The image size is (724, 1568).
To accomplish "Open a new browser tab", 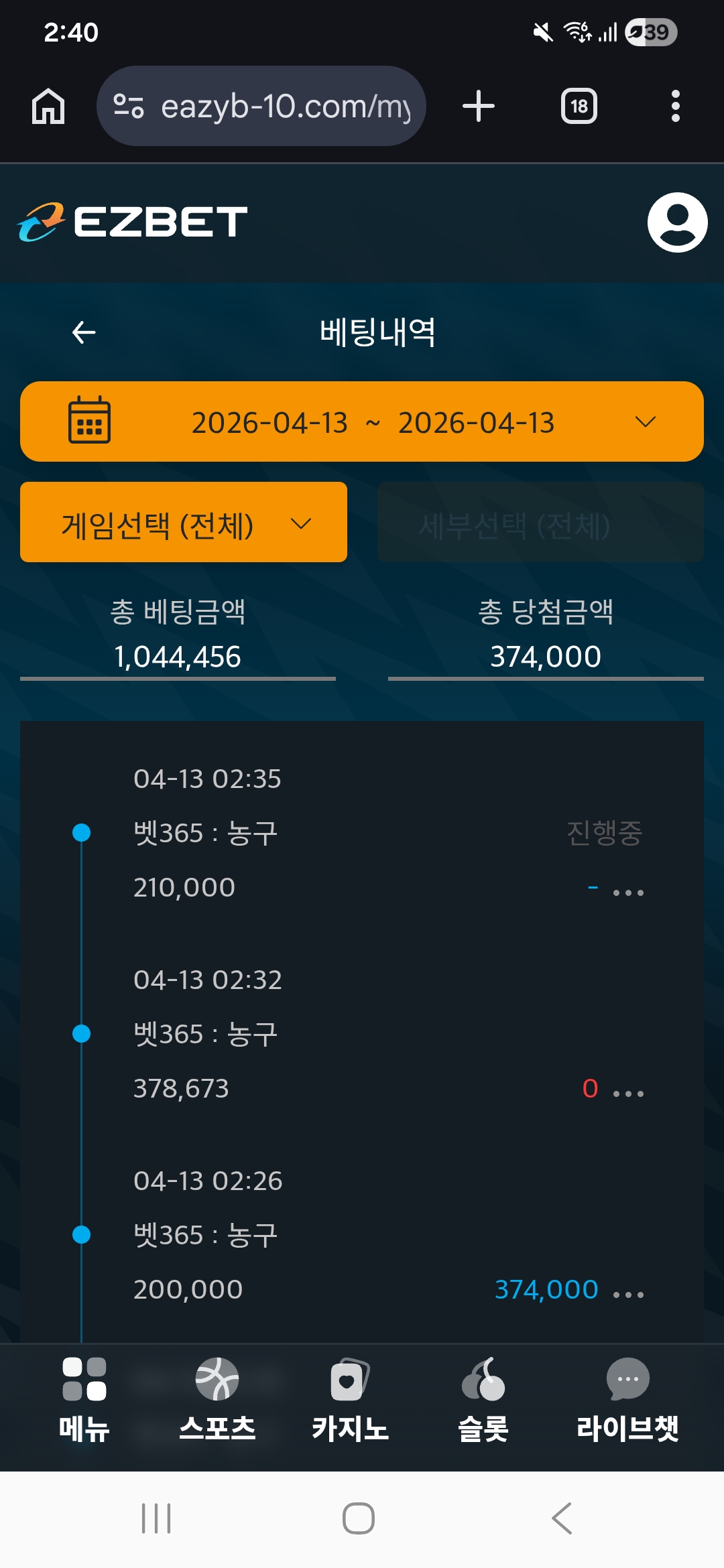I will 479,107.
